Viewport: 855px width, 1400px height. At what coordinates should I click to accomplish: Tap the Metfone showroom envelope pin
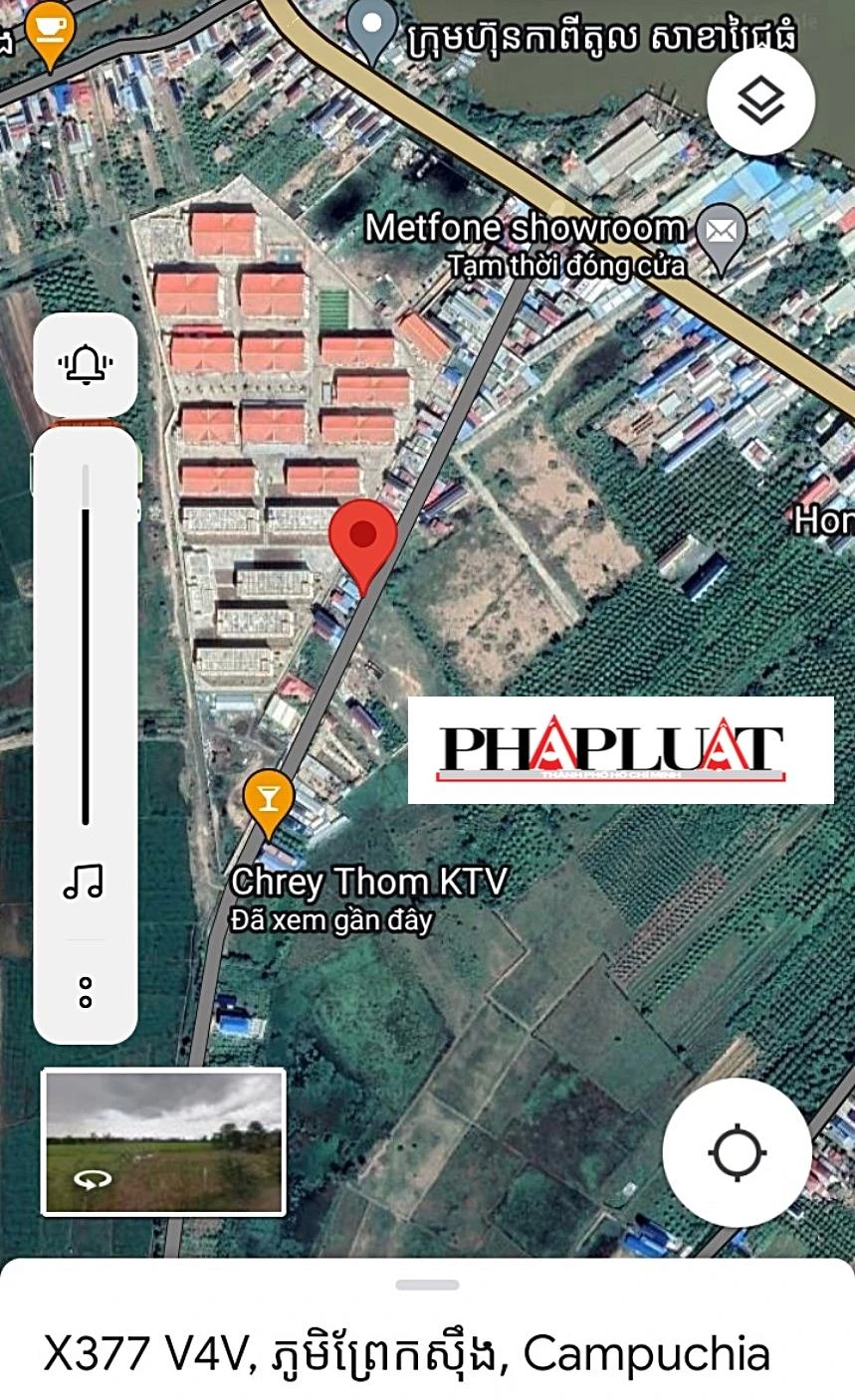(720, 229)
